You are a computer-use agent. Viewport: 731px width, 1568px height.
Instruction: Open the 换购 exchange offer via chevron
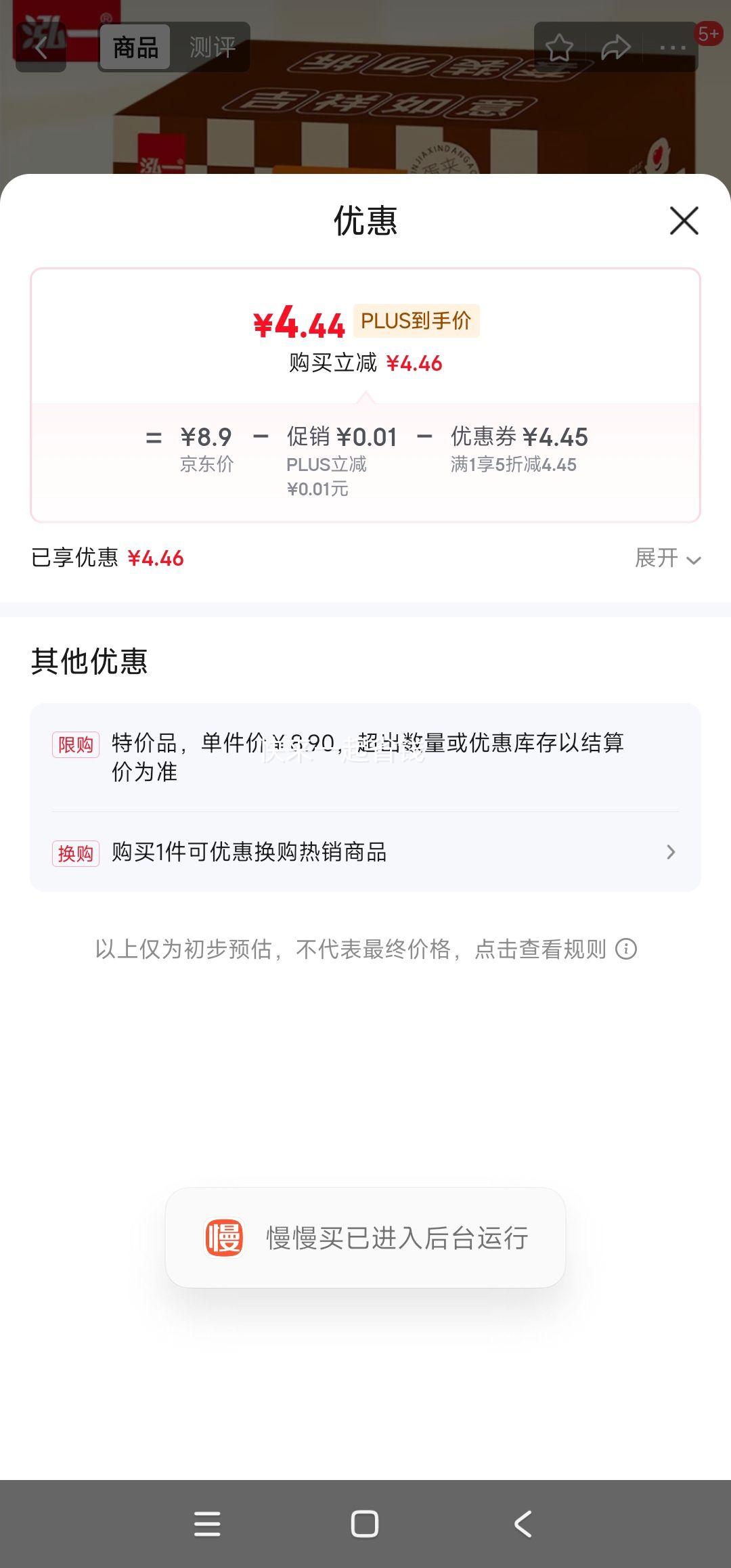pos(671,852)
